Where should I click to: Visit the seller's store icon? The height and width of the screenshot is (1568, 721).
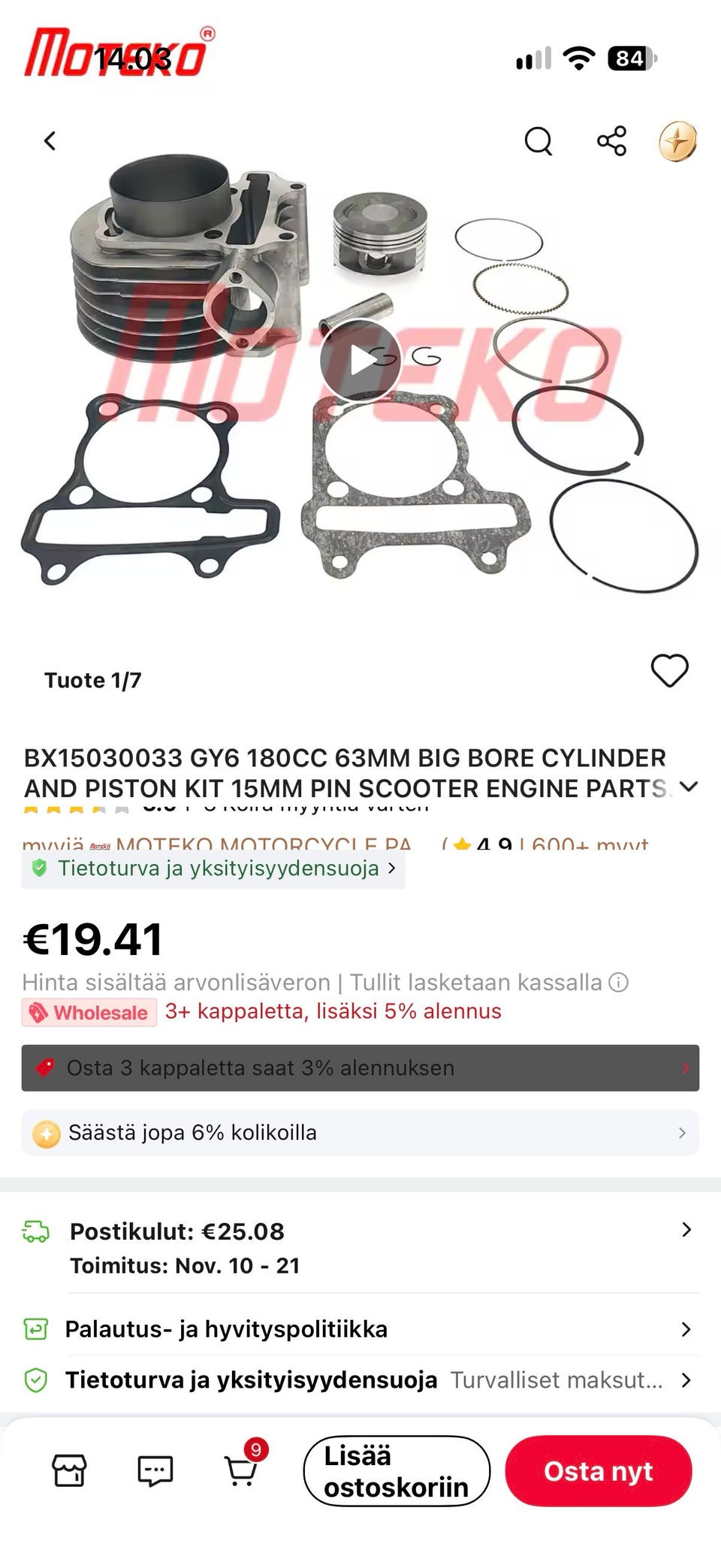coord(69,1470)
